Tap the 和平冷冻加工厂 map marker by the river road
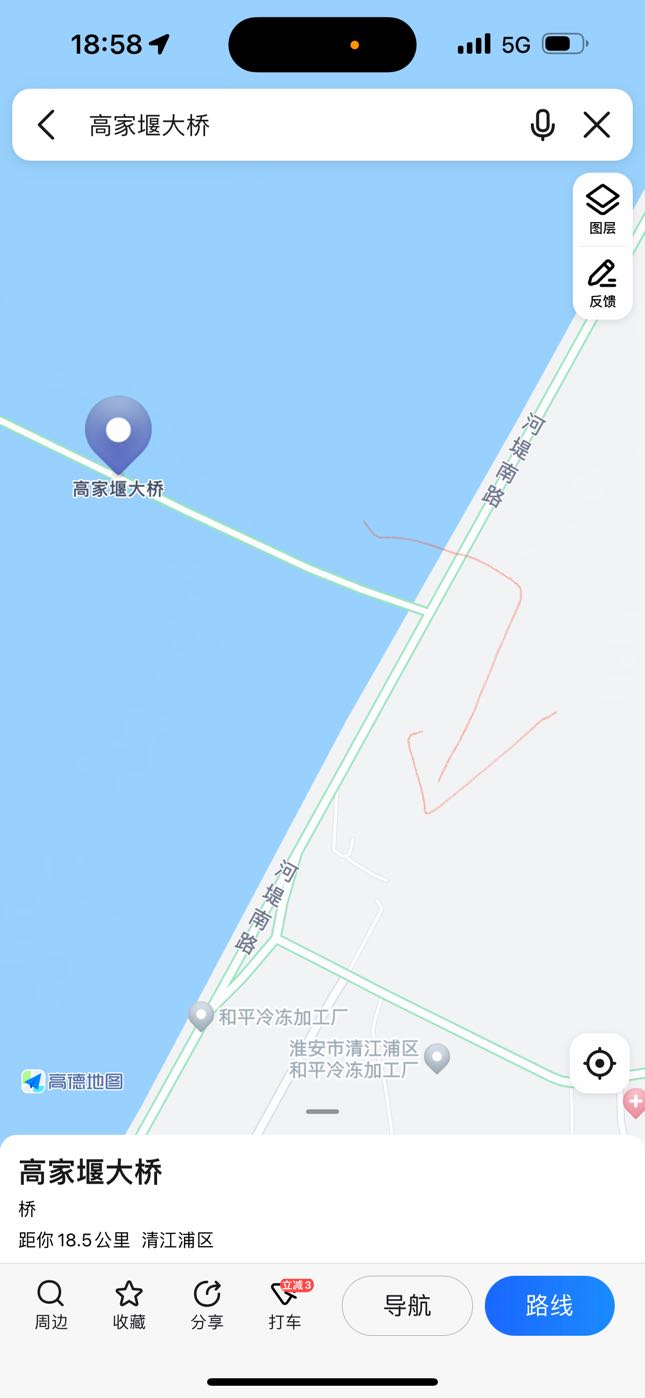 [202, 1016]
